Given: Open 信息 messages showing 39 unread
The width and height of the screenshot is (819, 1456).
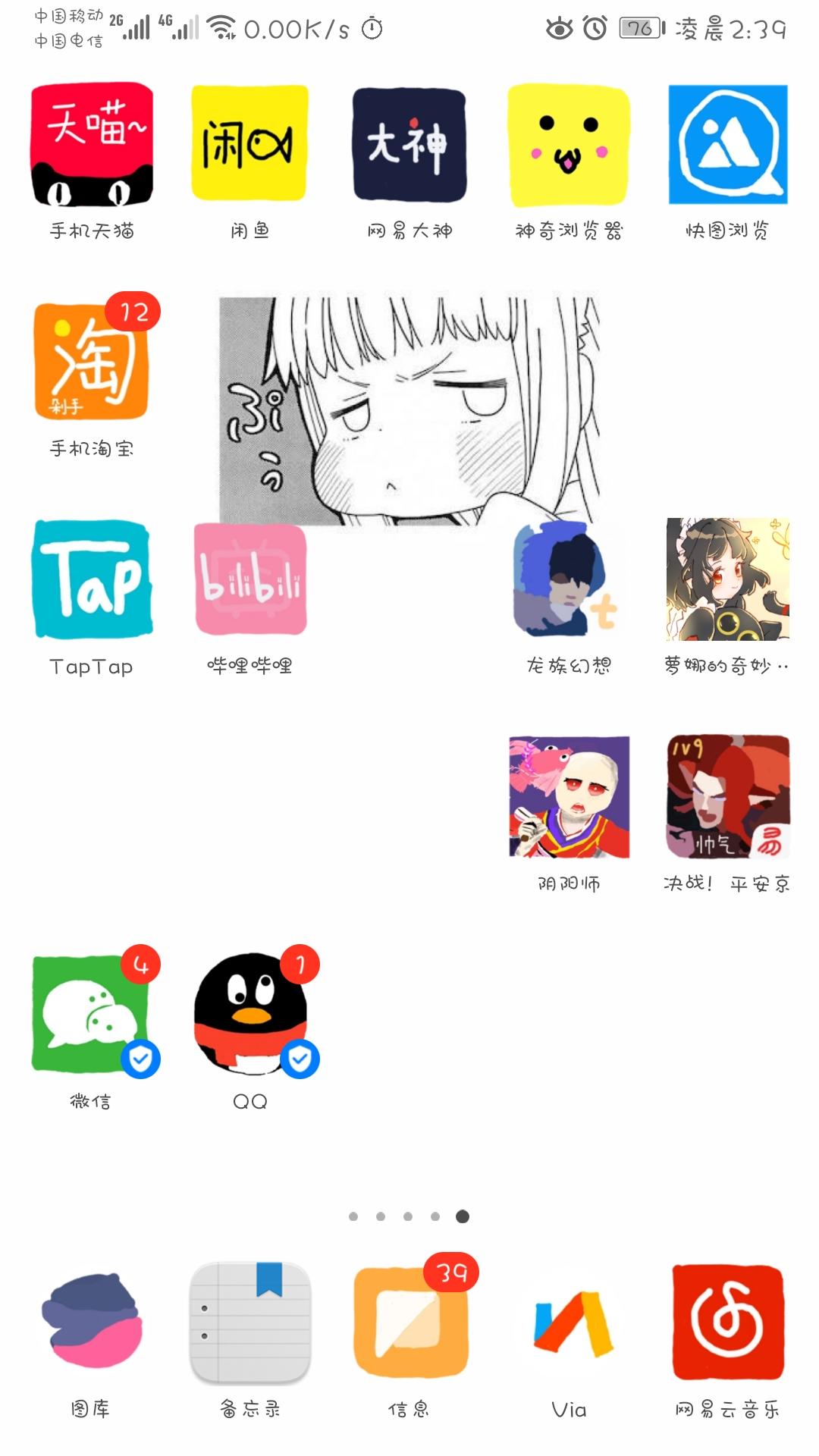Looking at the screenshot, I should [x=409, y=1323].
